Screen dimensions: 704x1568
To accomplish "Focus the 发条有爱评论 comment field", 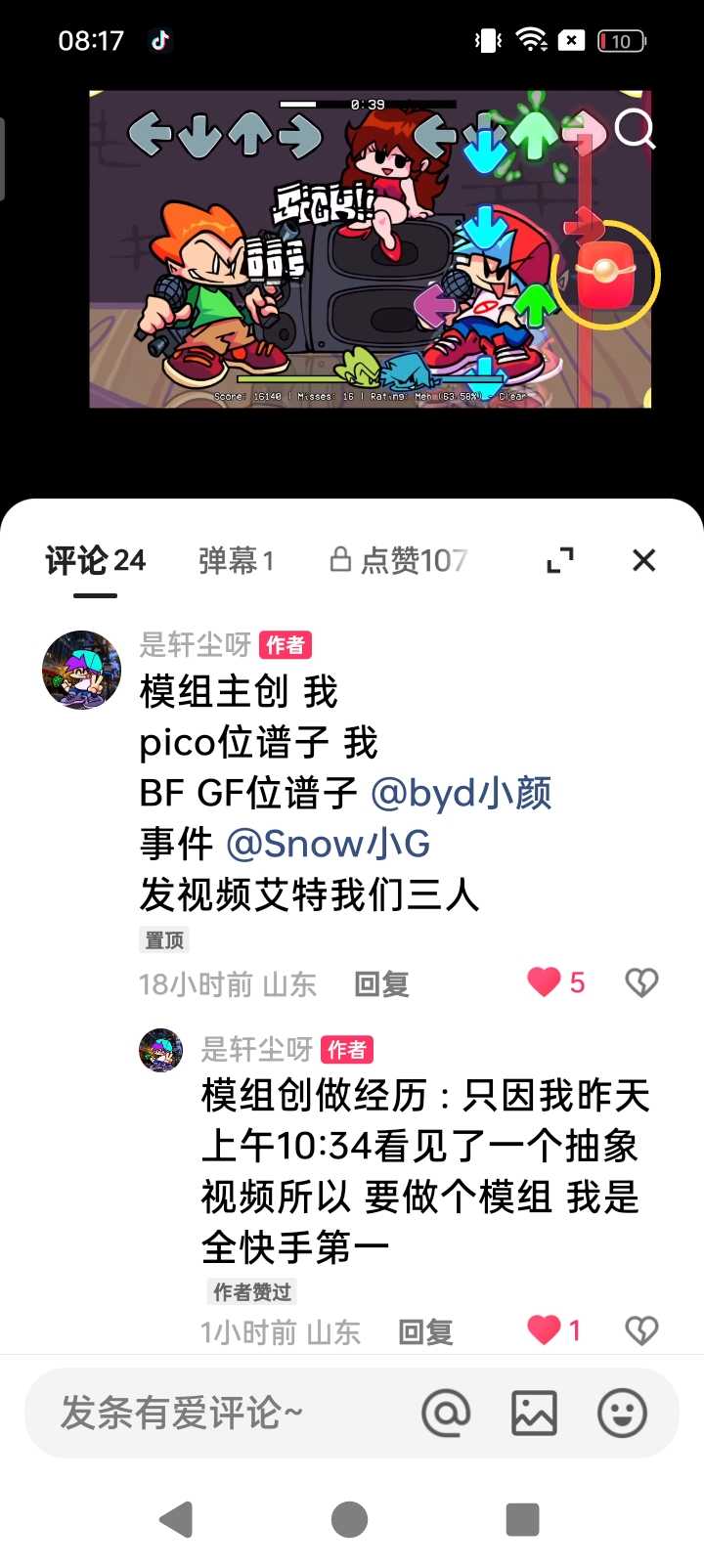I will click(x=215, y=1414).
